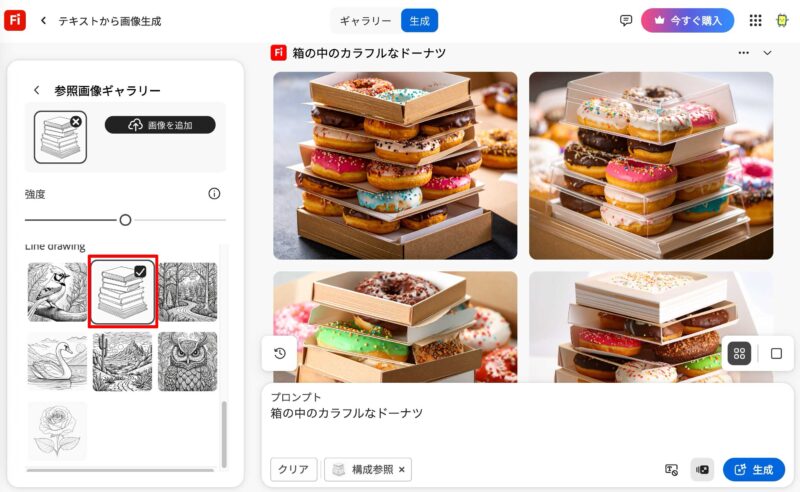
Task: Go back from テキストから画像生成
Action: click(x=43, y=20)
